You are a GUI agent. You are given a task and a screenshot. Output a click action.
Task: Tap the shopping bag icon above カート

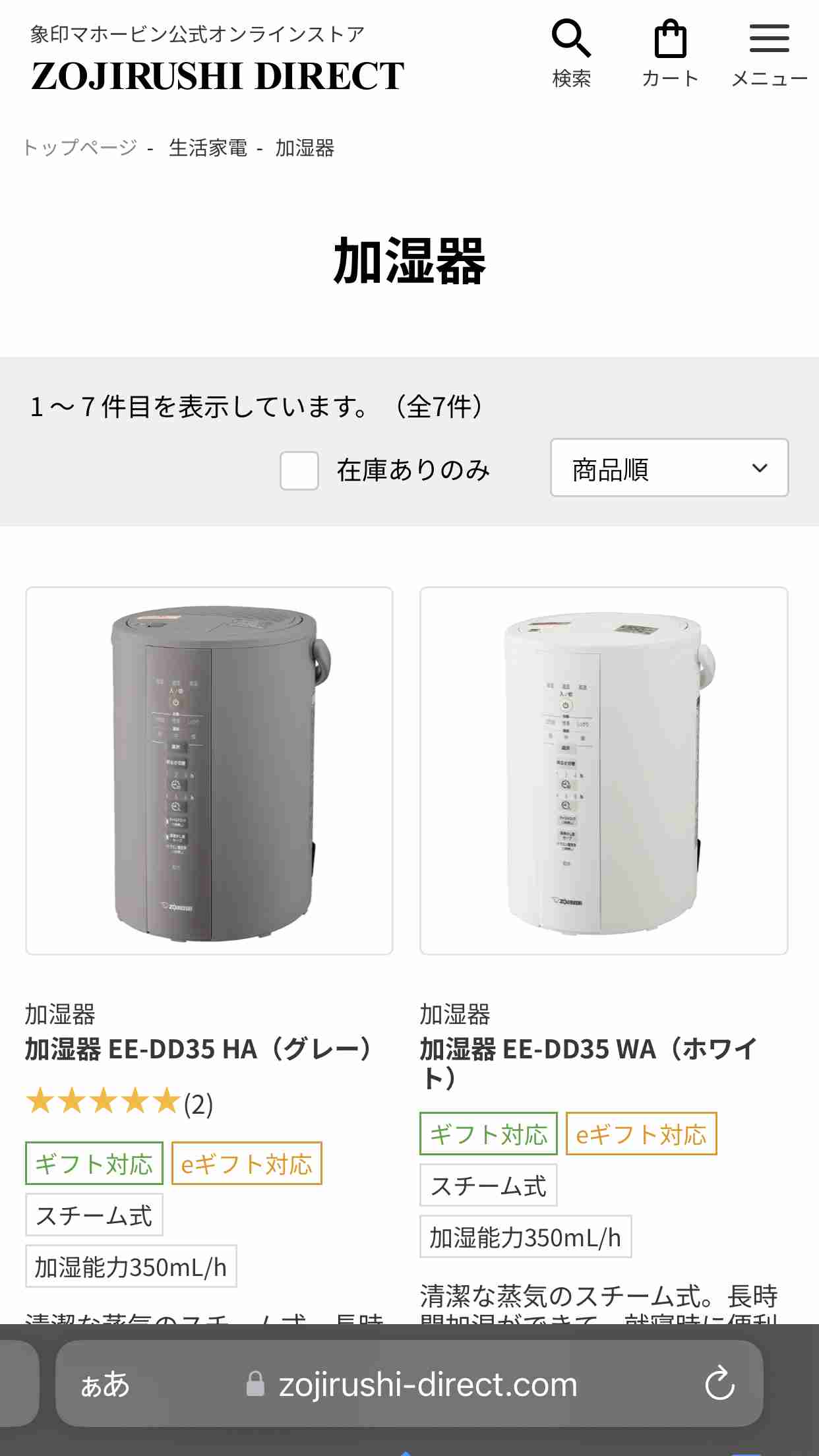[x=671, y=40]
